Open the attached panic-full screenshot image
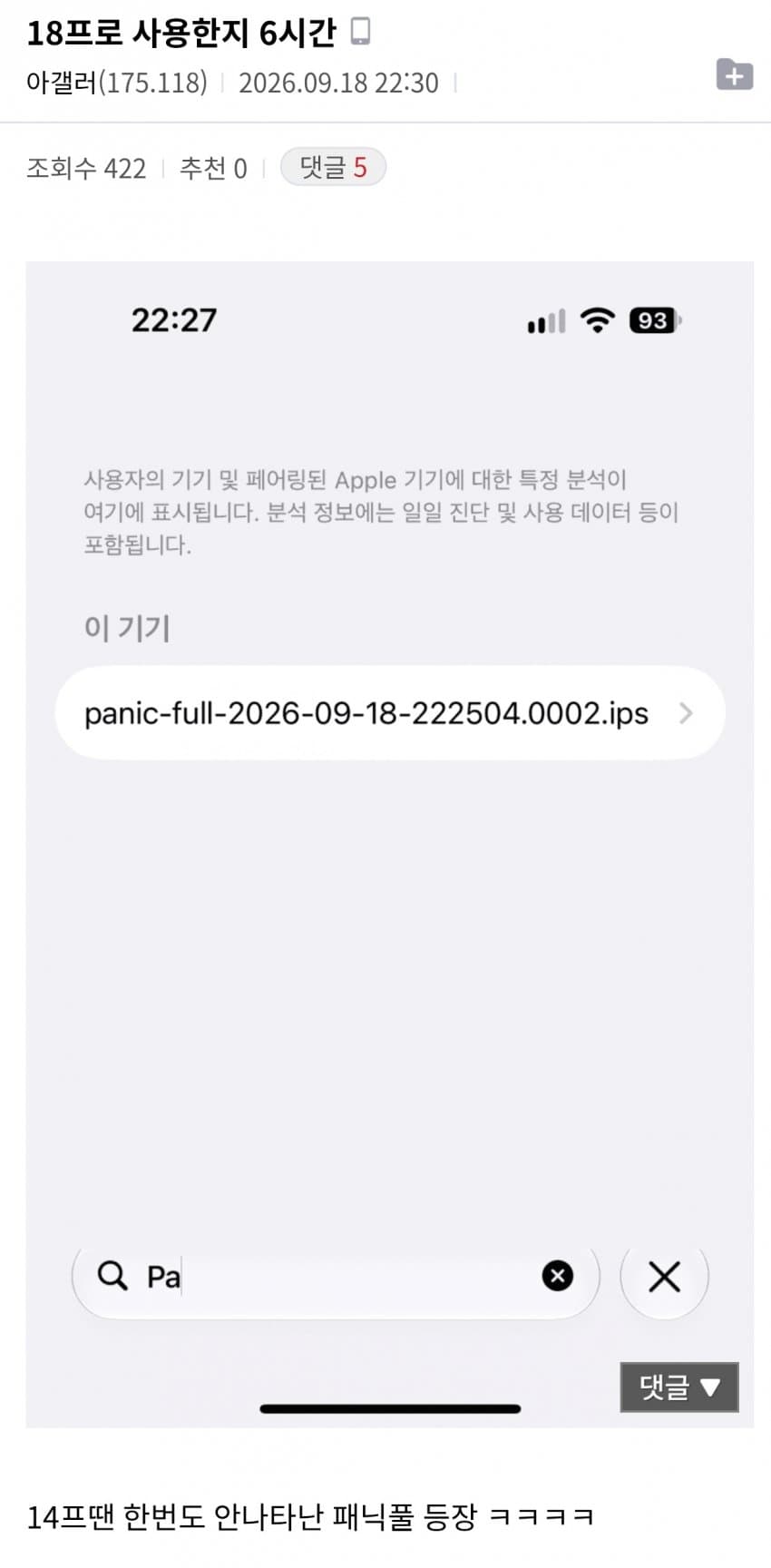This screenshot has width=771, height=1568. pos(390,844)
